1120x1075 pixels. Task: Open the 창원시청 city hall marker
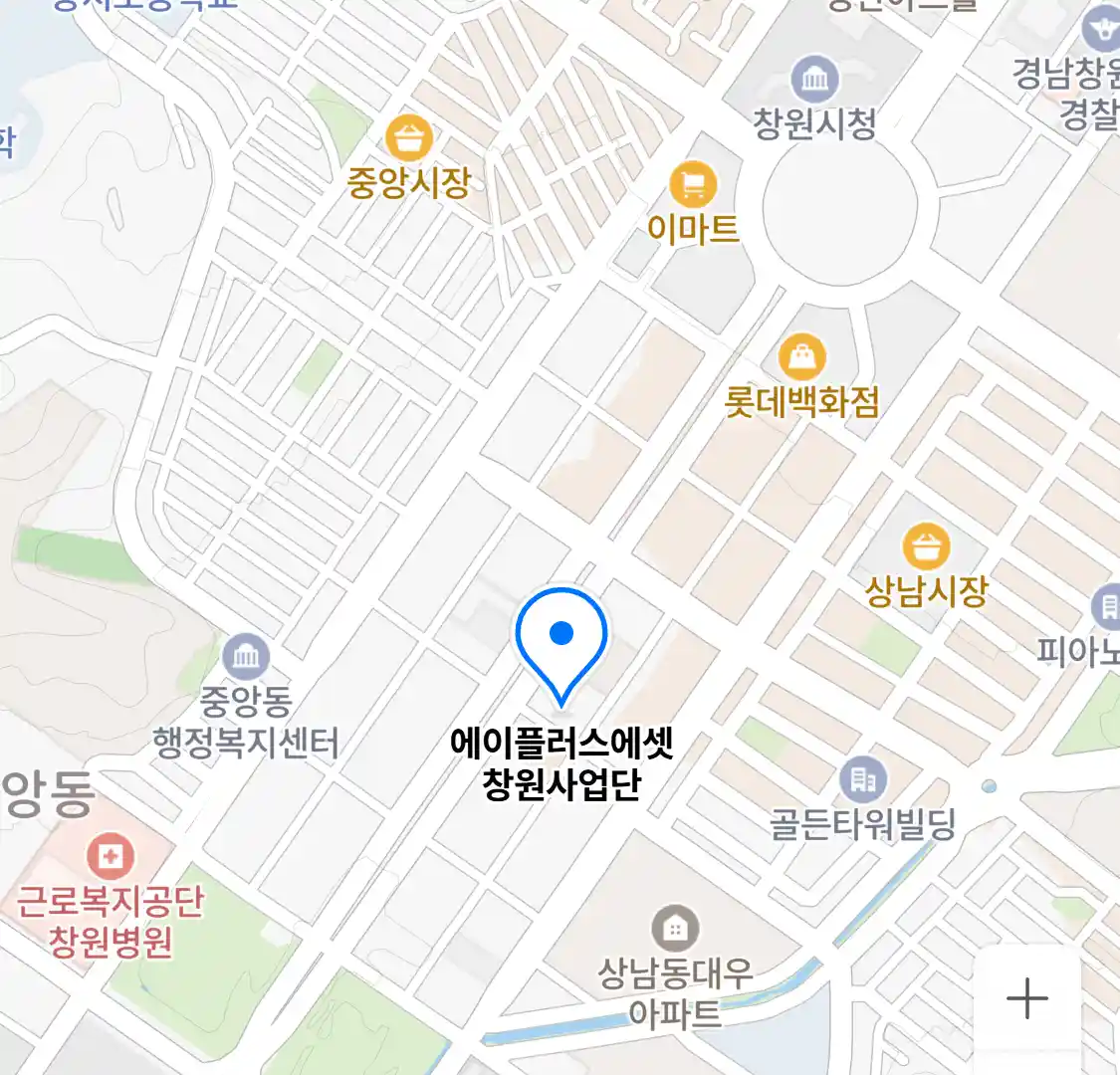814,80
